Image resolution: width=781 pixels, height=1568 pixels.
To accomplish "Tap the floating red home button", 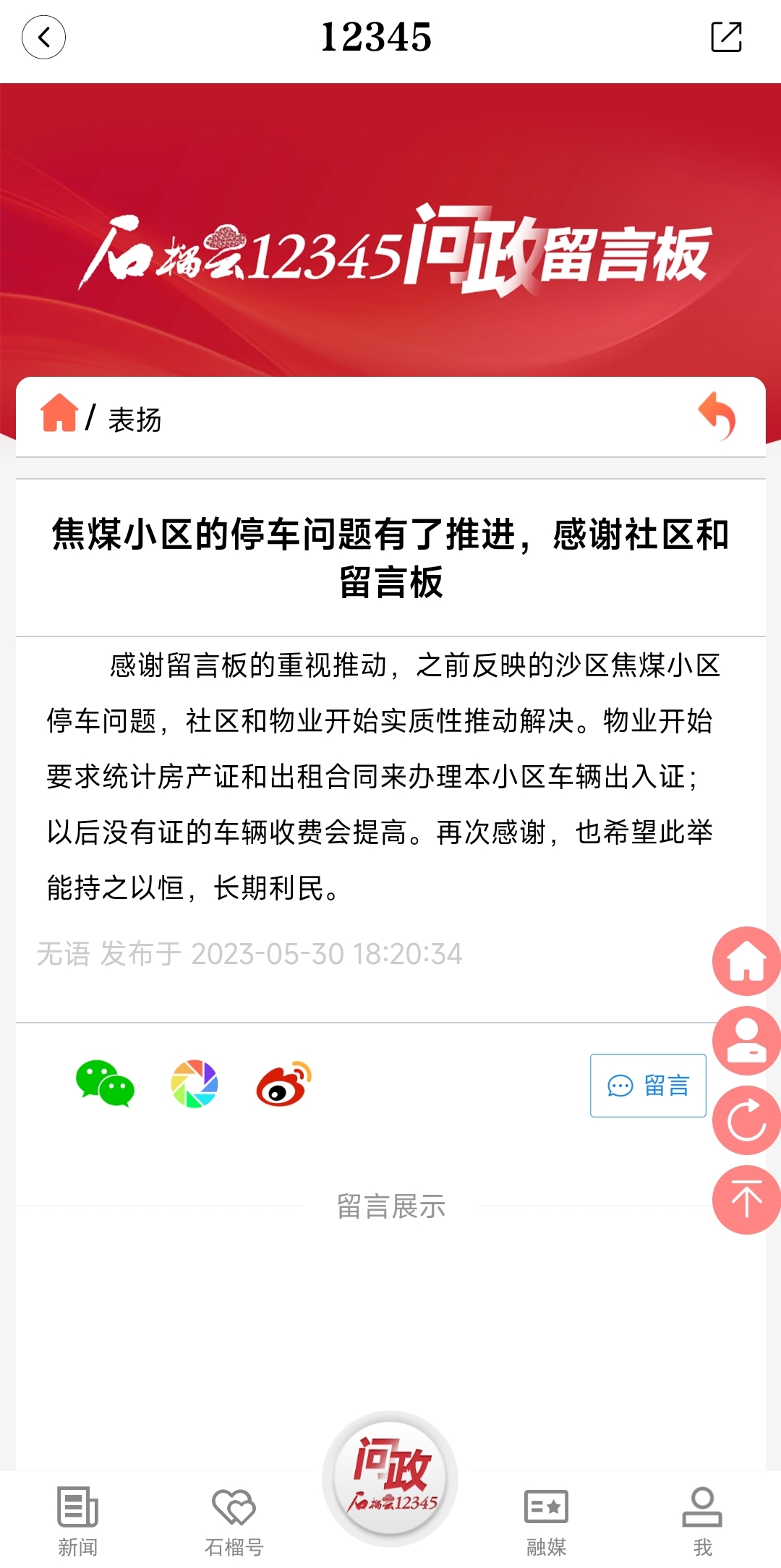I will point(746,961).
